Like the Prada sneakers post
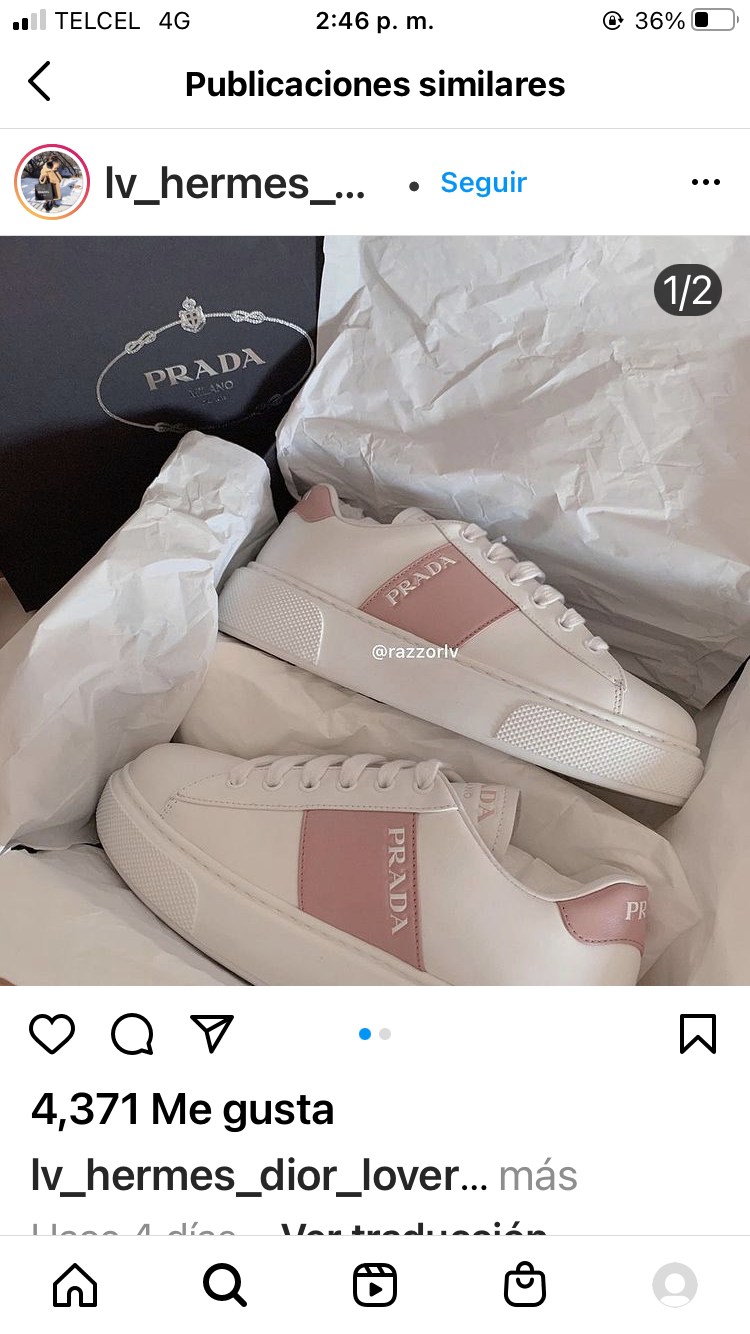Viewport: 750px width, 1334px height. tap(52, 1034)
